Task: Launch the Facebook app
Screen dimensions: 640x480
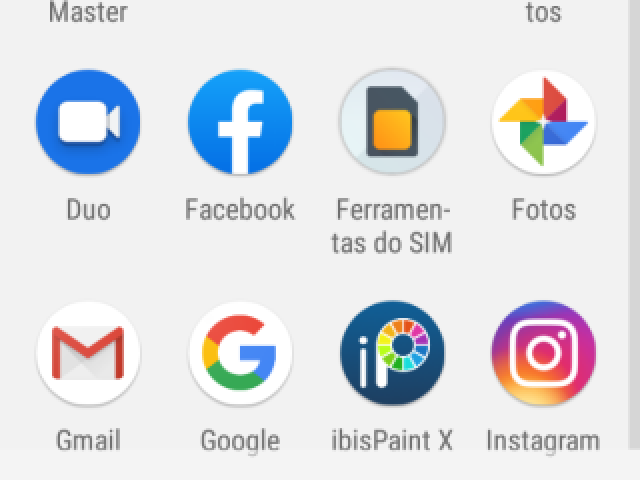Action: tap(240, 122)
